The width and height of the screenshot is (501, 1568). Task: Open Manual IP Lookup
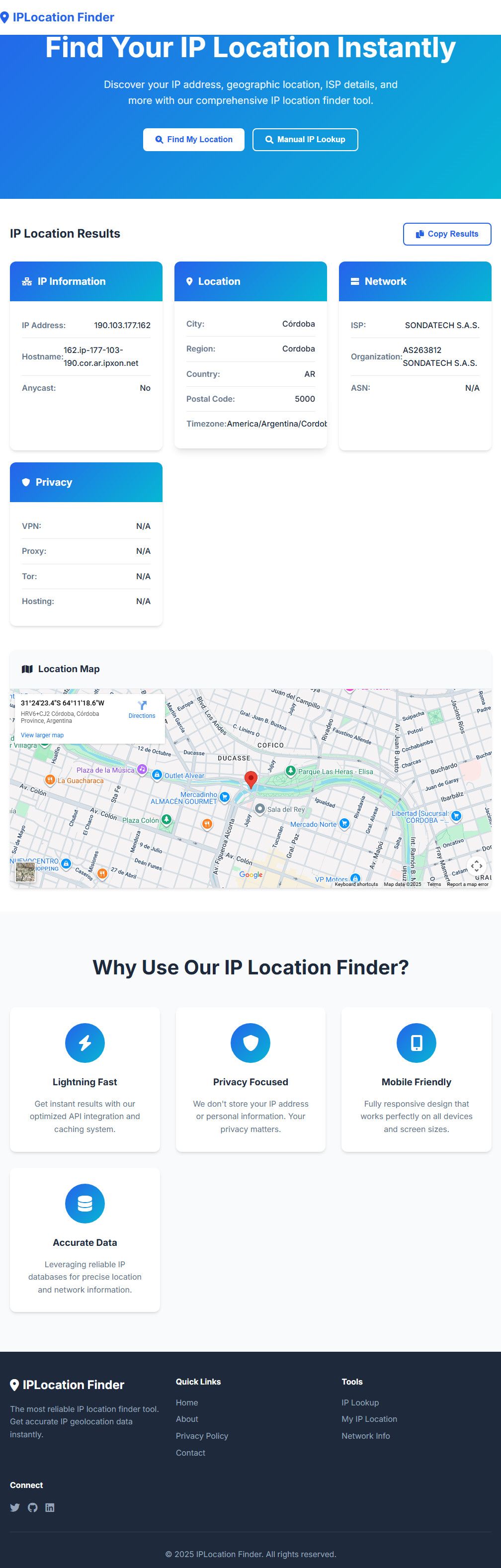coord(305,139)
